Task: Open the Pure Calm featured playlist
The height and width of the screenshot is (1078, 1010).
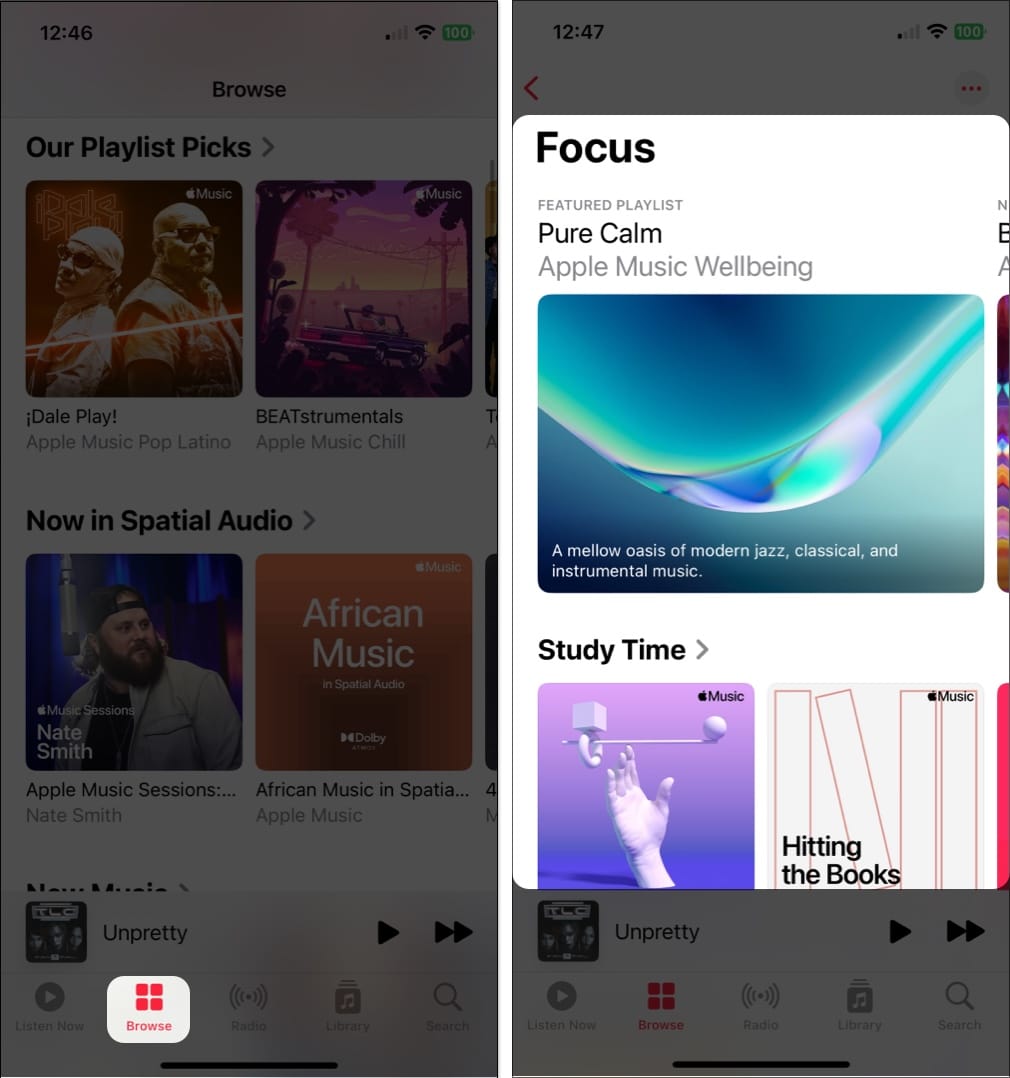Action: pos(760,443)
